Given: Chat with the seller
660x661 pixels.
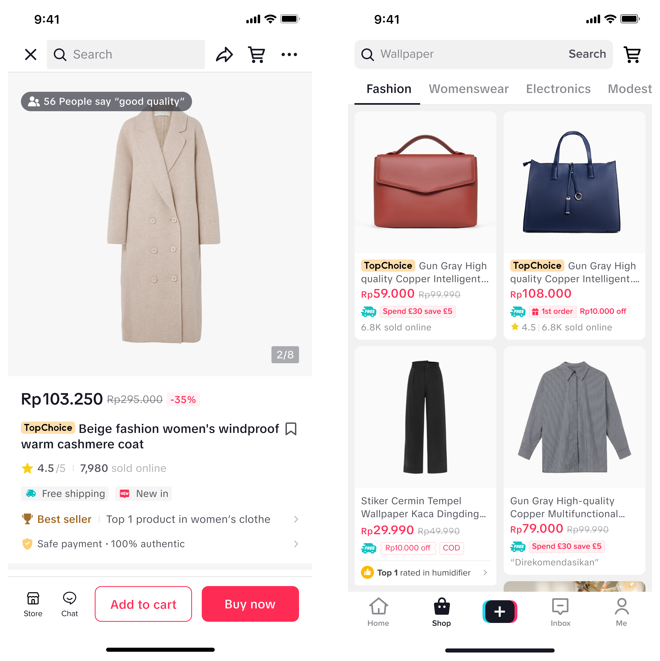Looking at the screenshot, I should 69,603.
